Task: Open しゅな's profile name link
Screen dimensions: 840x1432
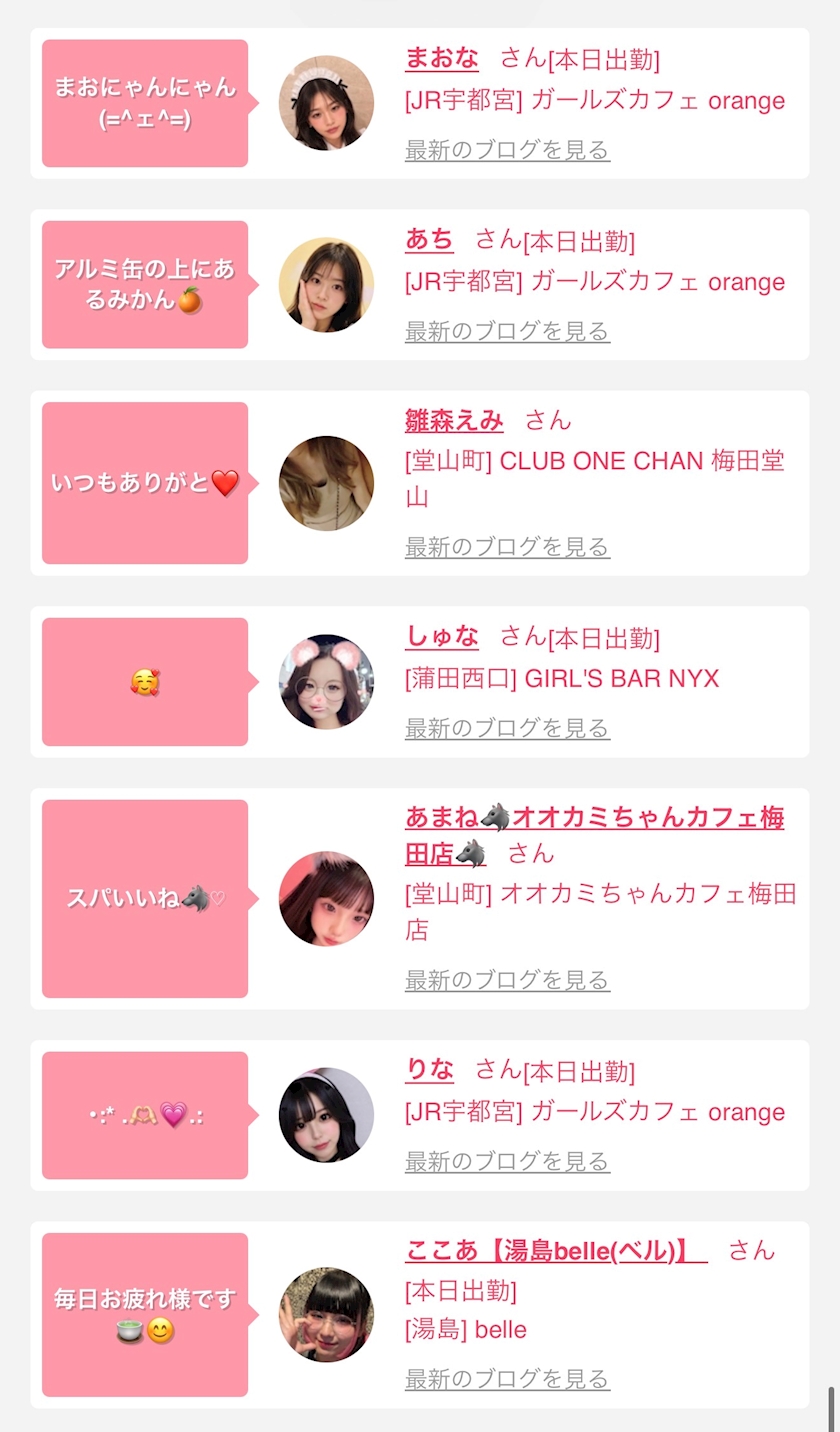Action: coord(441,636)
